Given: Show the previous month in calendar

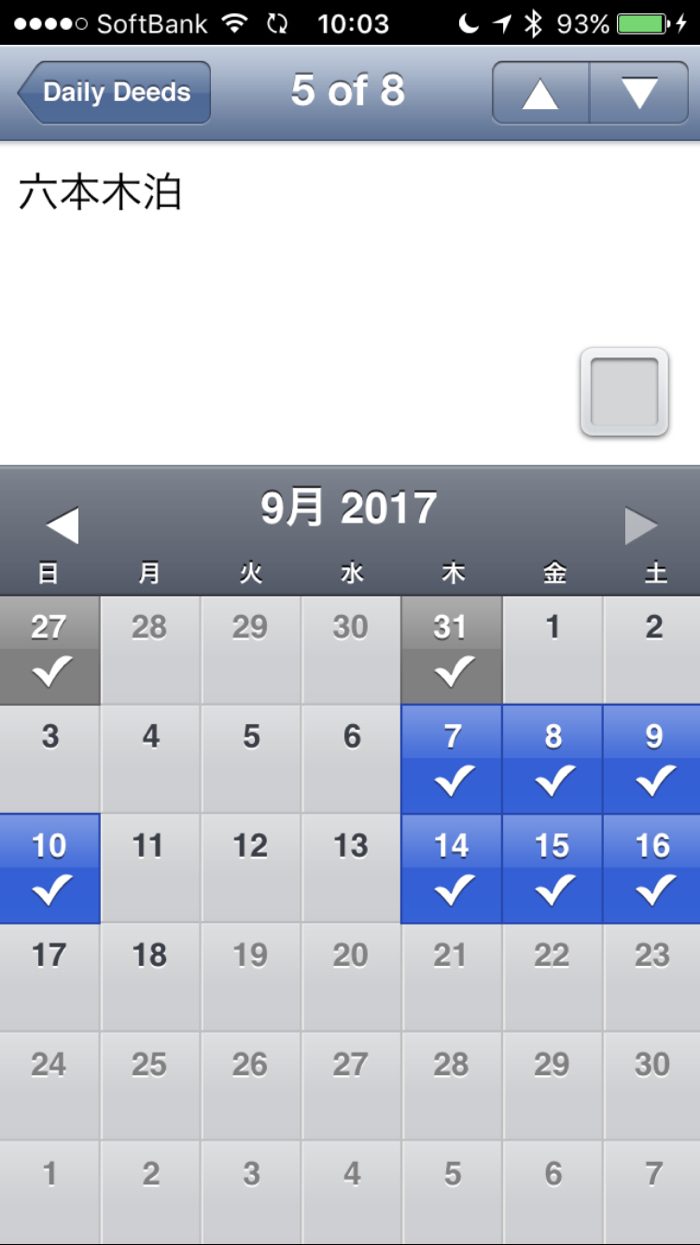Looking at the screenshot, I should pyautogui.click(x=62, y=525).
